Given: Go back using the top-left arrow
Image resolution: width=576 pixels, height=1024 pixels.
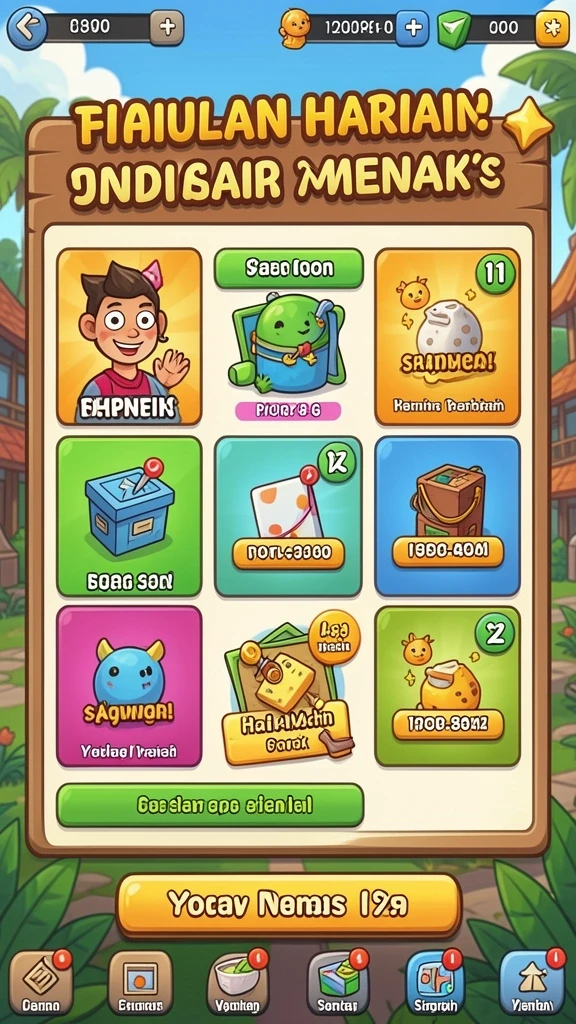Looking at the screenshot, I should (x=27, y=28).
